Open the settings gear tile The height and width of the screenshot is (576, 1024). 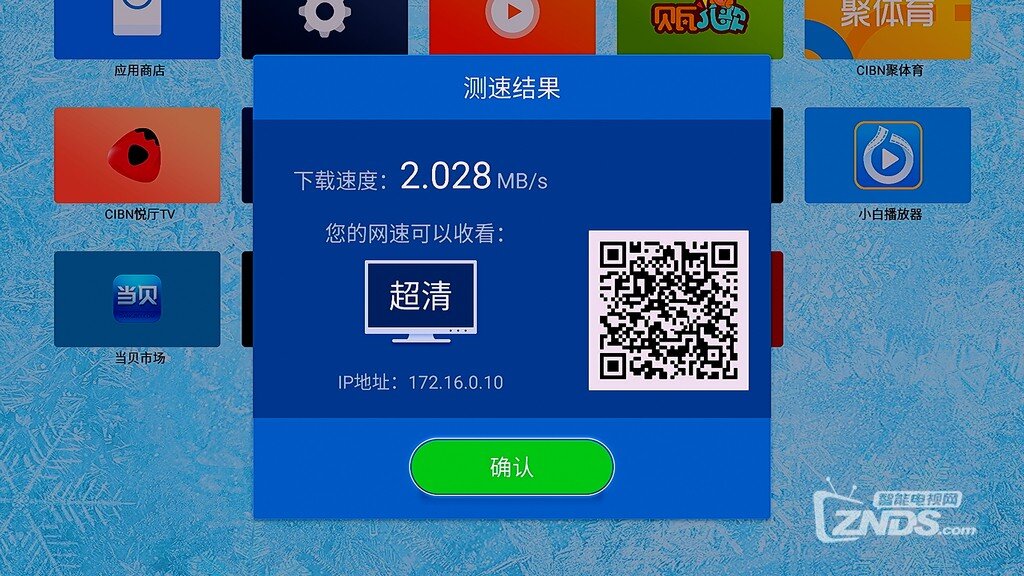point(325,24)
